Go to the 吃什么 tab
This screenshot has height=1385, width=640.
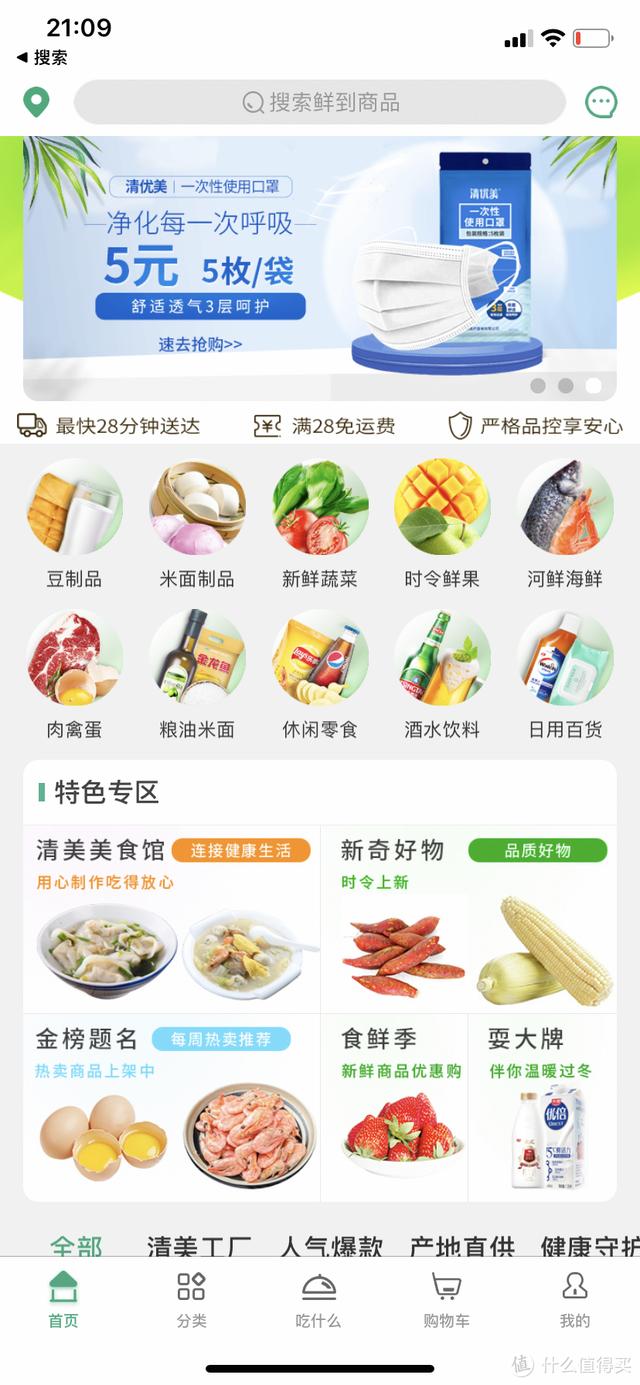[x=318, y=1300]
